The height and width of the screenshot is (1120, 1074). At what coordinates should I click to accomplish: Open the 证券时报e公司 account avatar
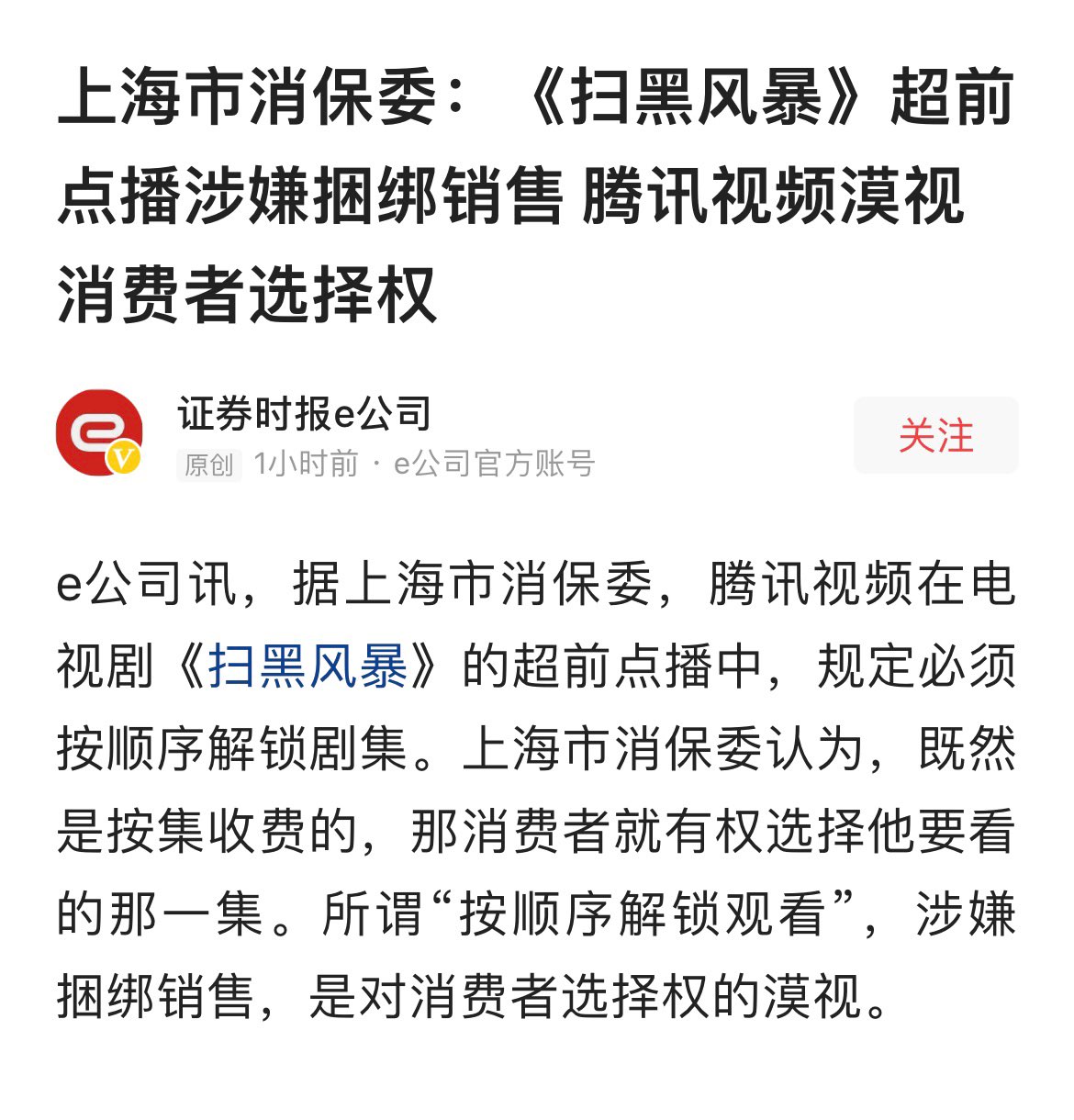tap(99, 432)
